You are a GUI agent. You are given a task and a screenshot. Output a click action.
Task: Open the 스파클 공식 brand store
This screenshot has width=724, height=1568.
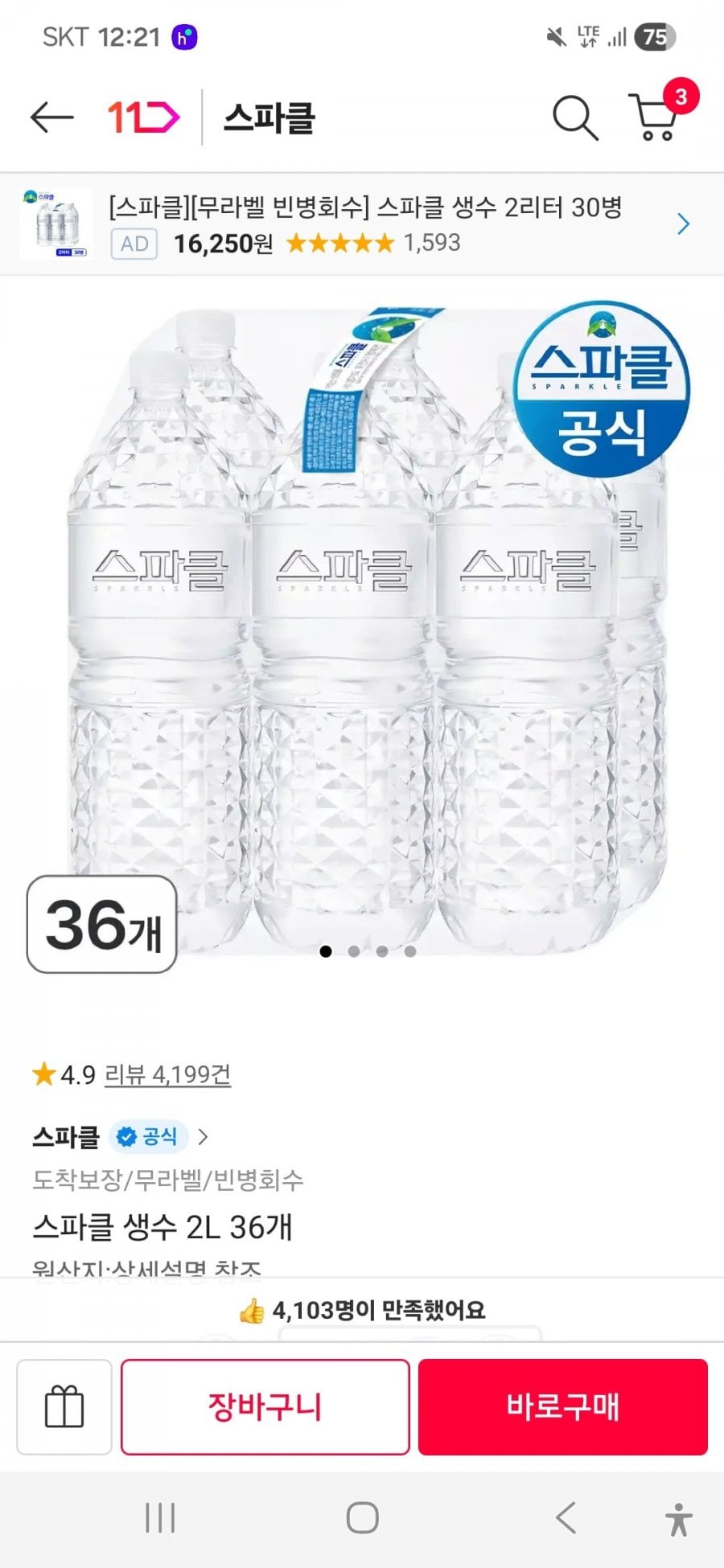click(x=121, y=1136)
